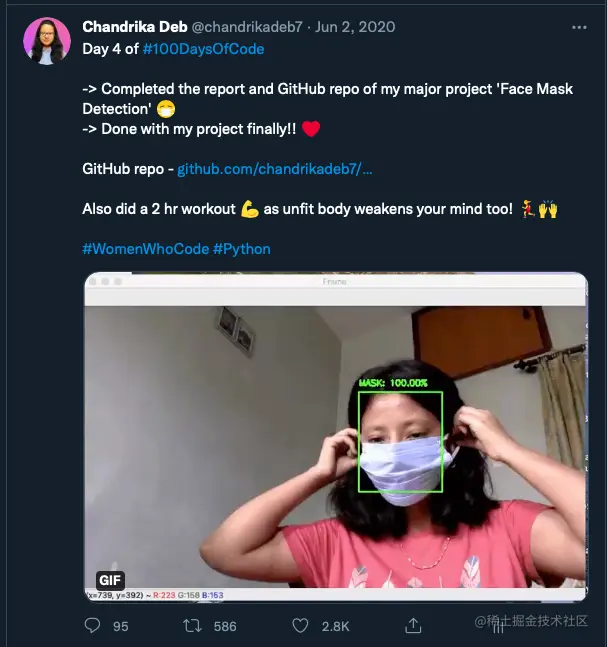Share the tweet
The width and height of the screenshot is (607, 647).
point(412,626)
